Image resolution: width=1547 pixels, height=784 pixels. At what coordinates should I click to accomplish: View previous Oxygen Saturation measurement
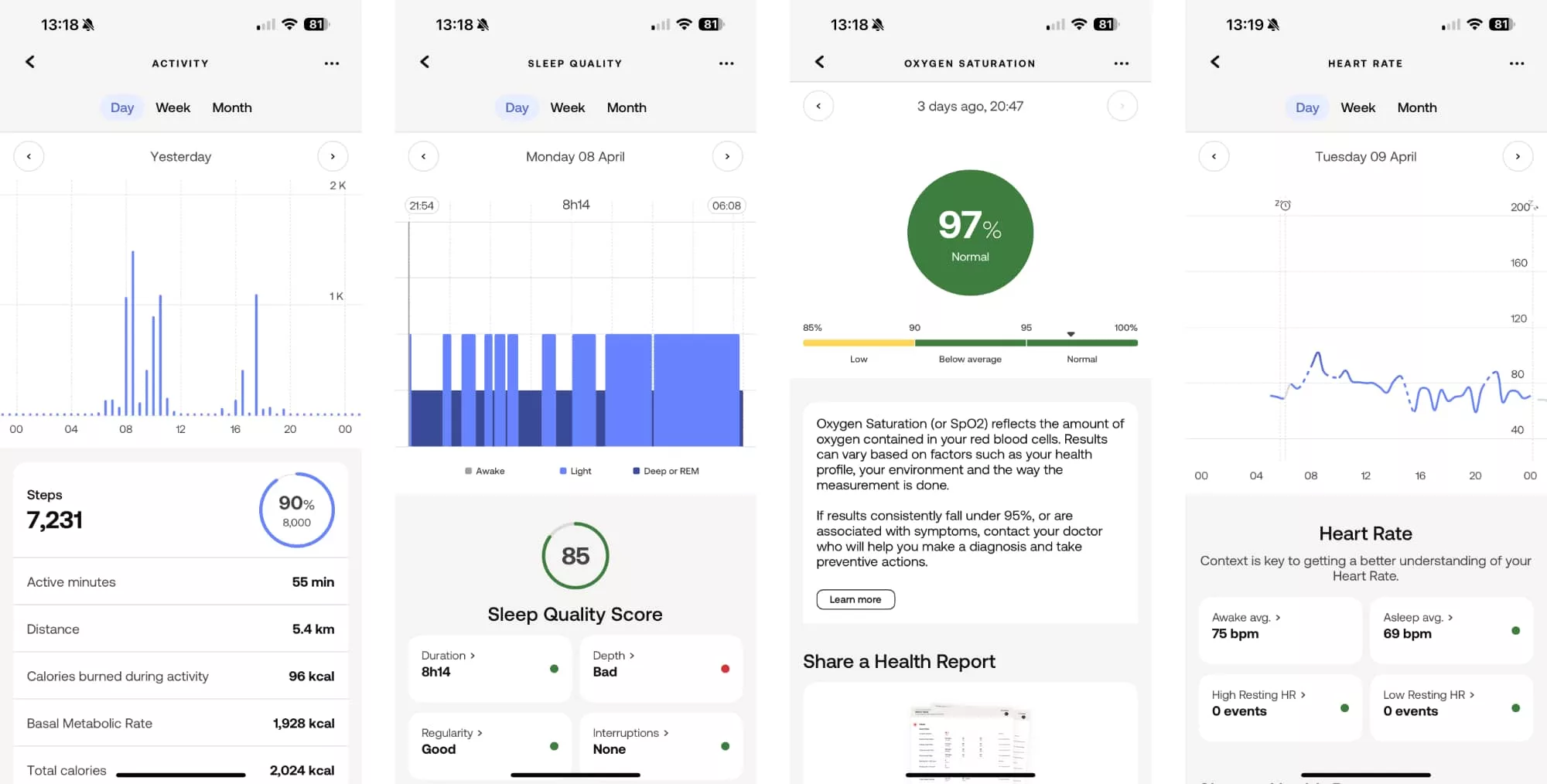pos(818,106)
